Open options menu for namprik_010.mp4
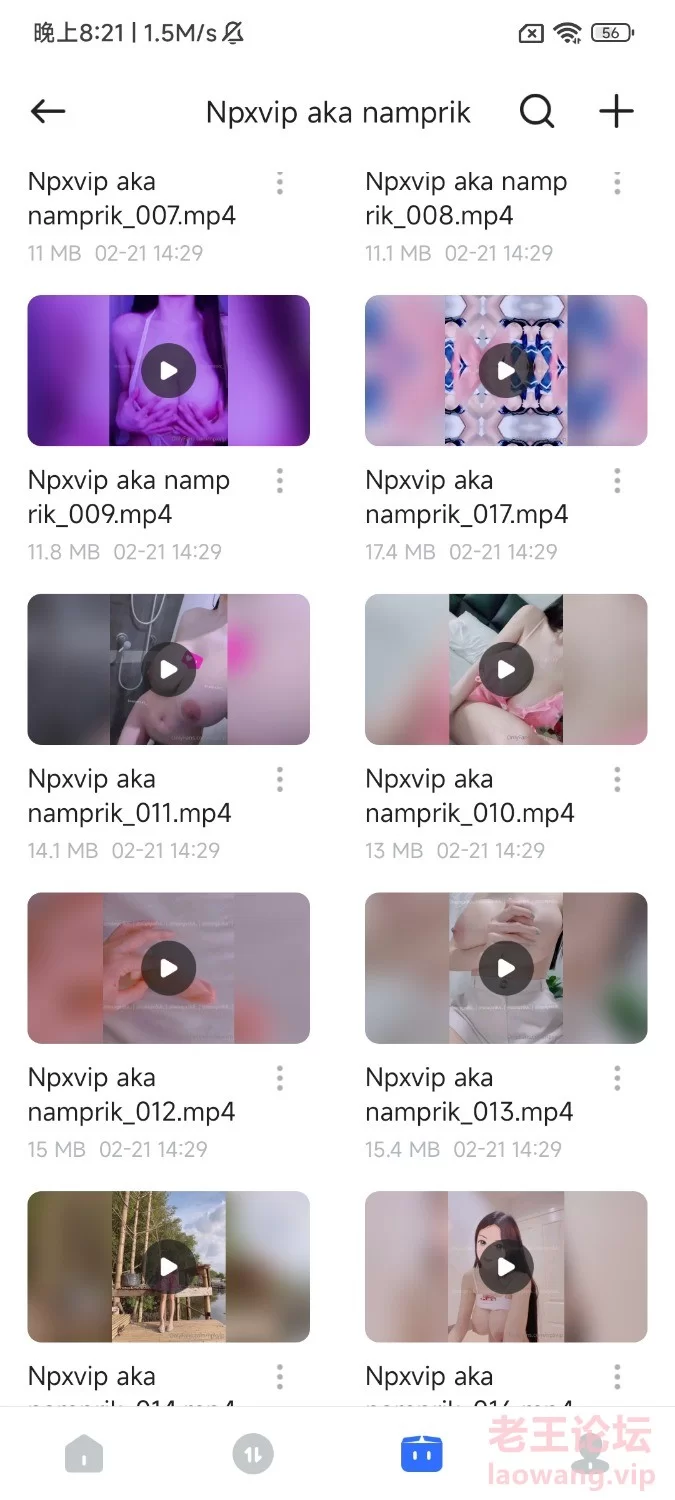Viewport: 675px width, 1500px height. click(x=617, y=780)
